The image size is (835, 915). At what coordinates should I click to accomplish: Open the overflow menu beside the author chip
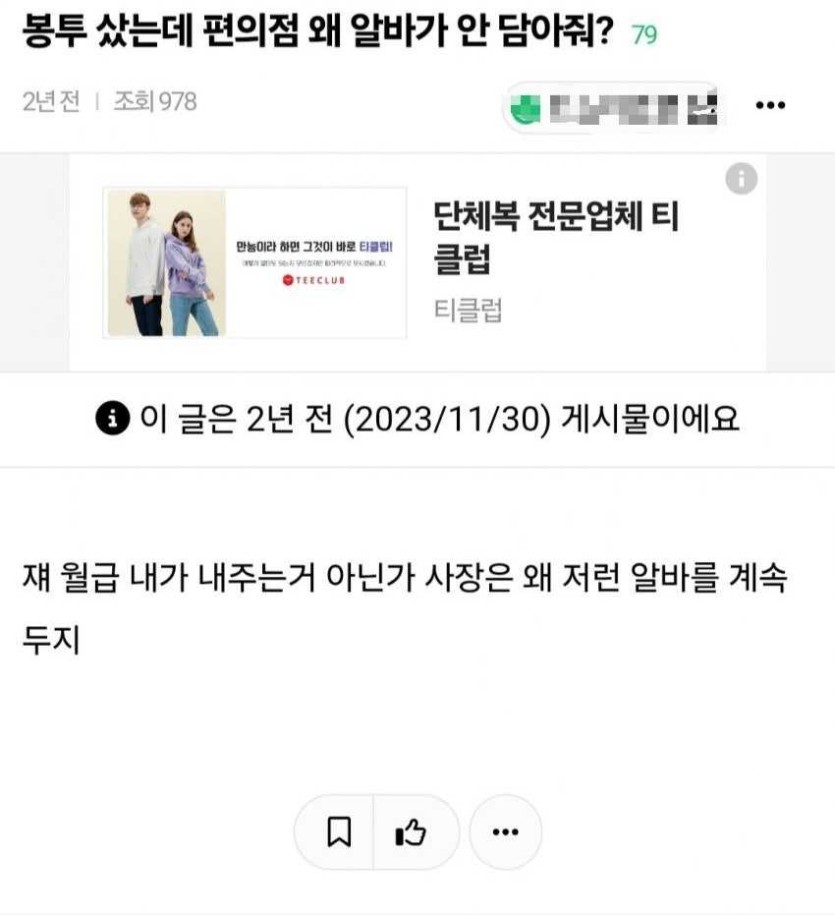click(769, 106)
